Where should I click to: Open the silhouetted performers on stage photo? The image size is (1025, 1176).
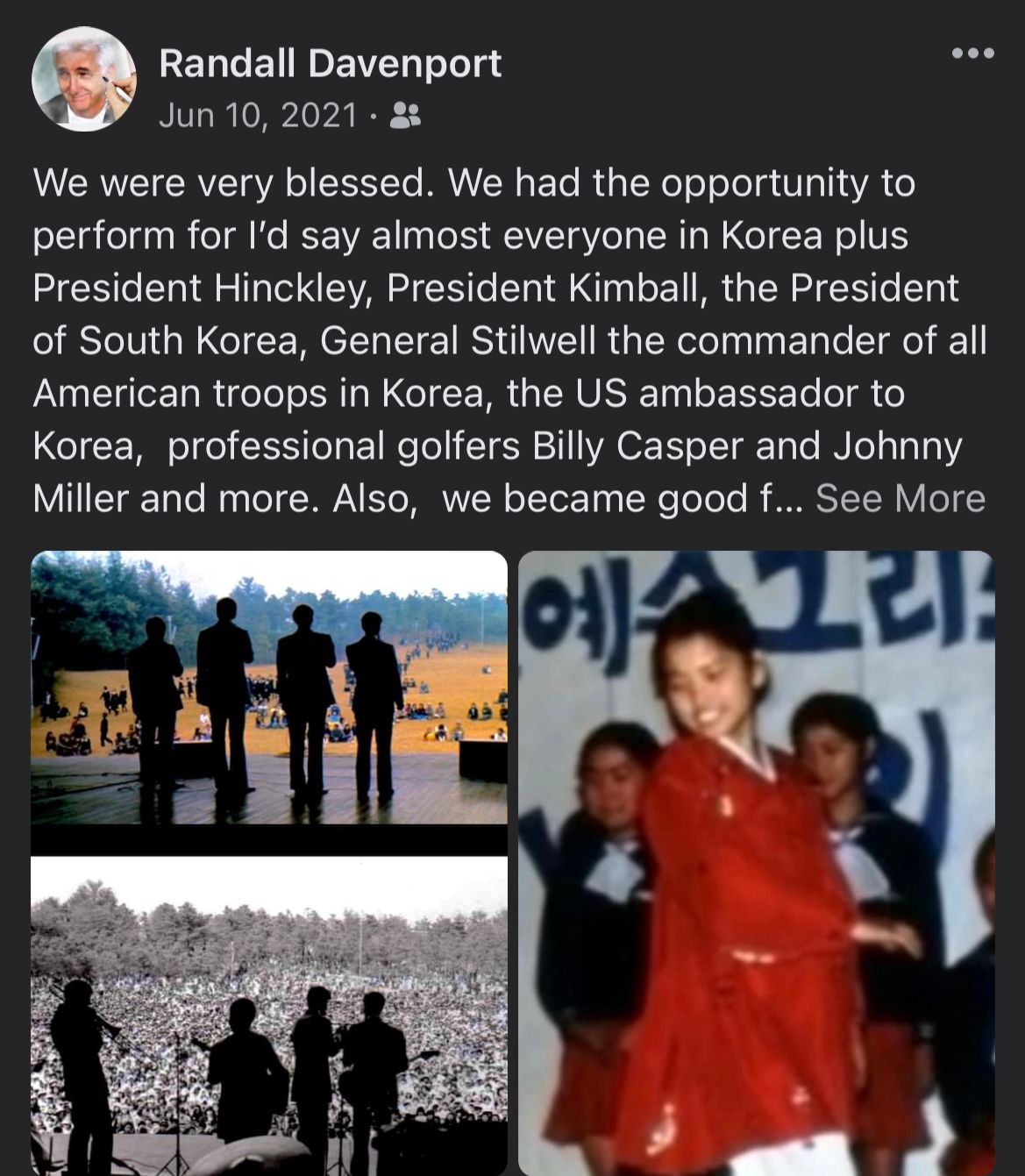268,688
